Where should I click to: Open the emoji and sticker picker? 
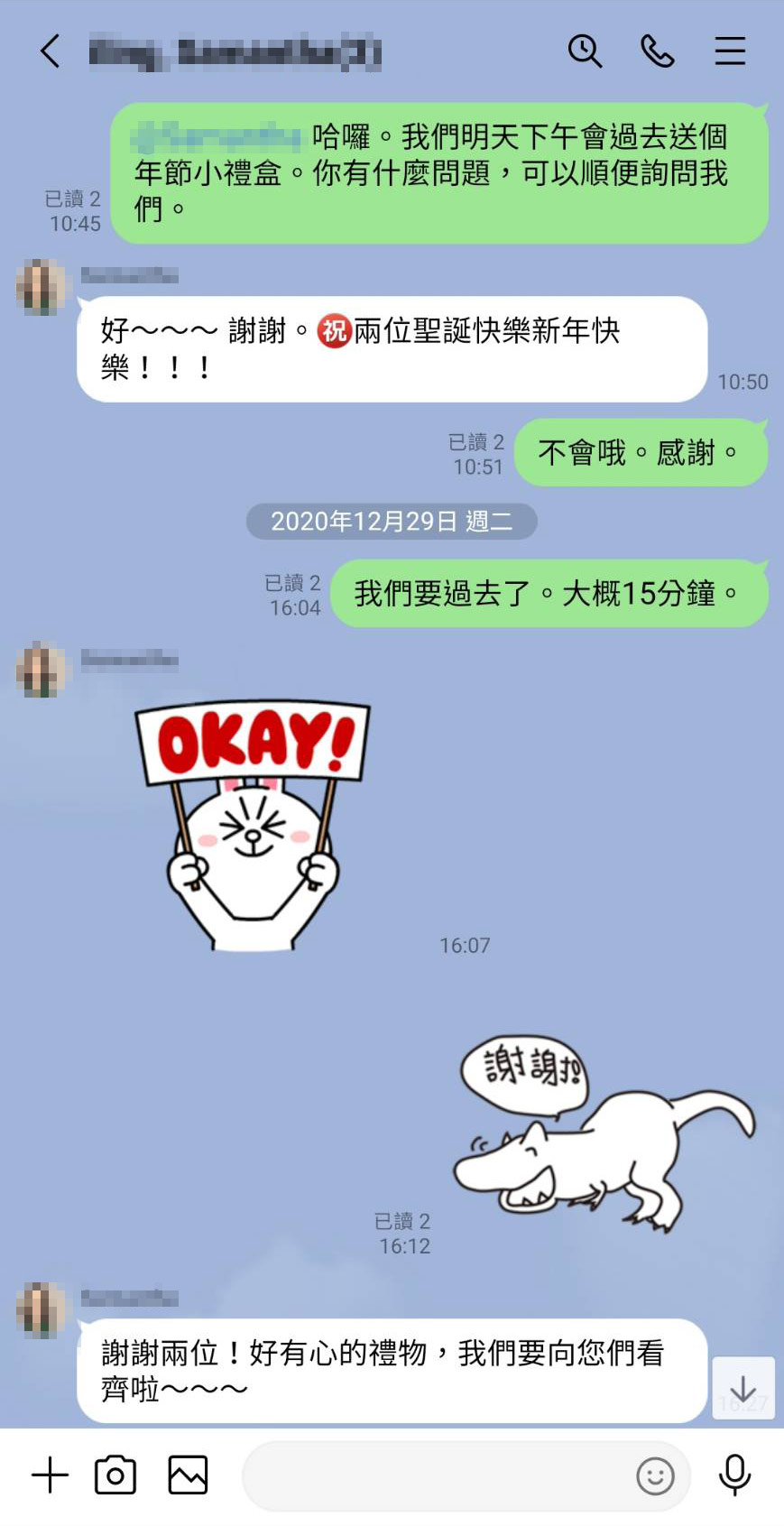[655, 1476]
